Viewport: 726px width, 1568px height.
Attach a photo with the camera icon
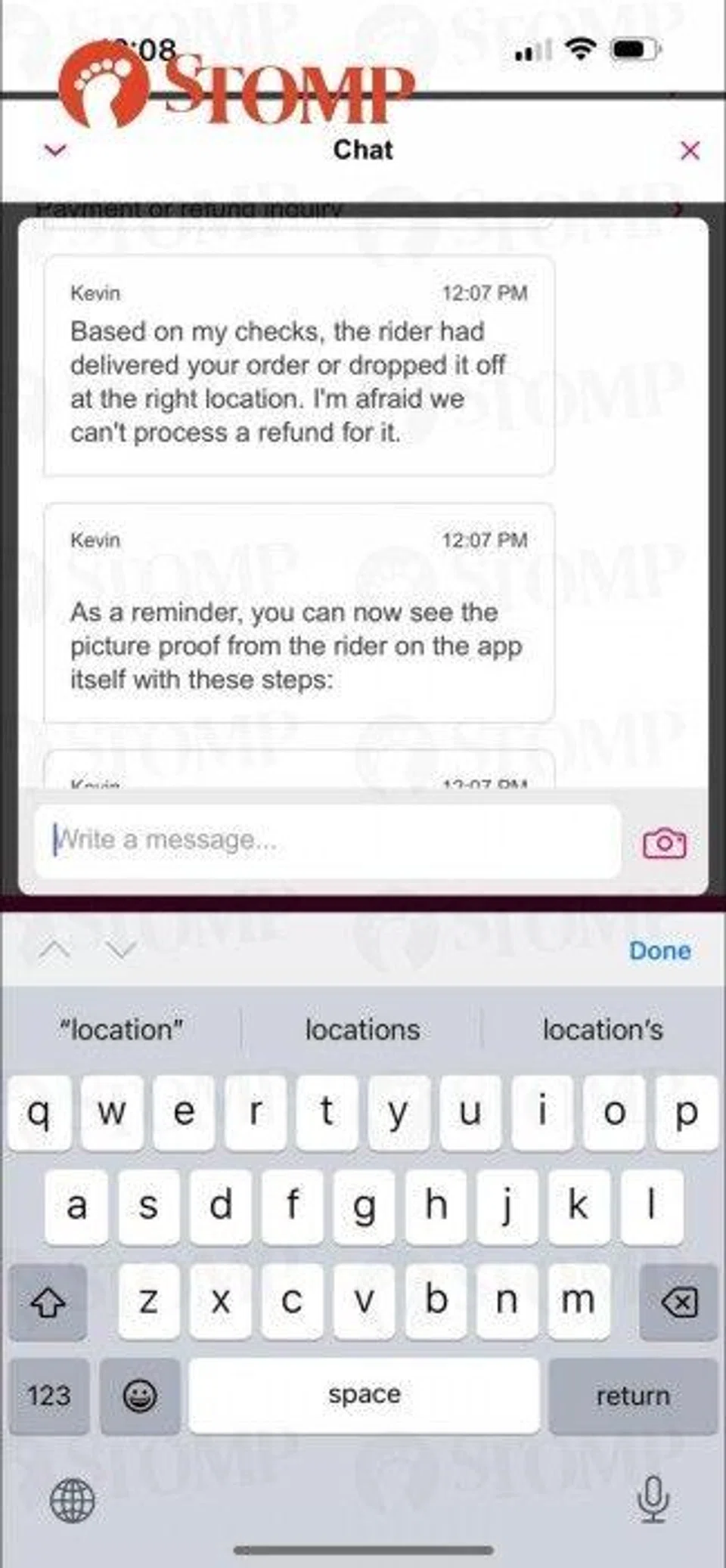click(x=665, y=843)
